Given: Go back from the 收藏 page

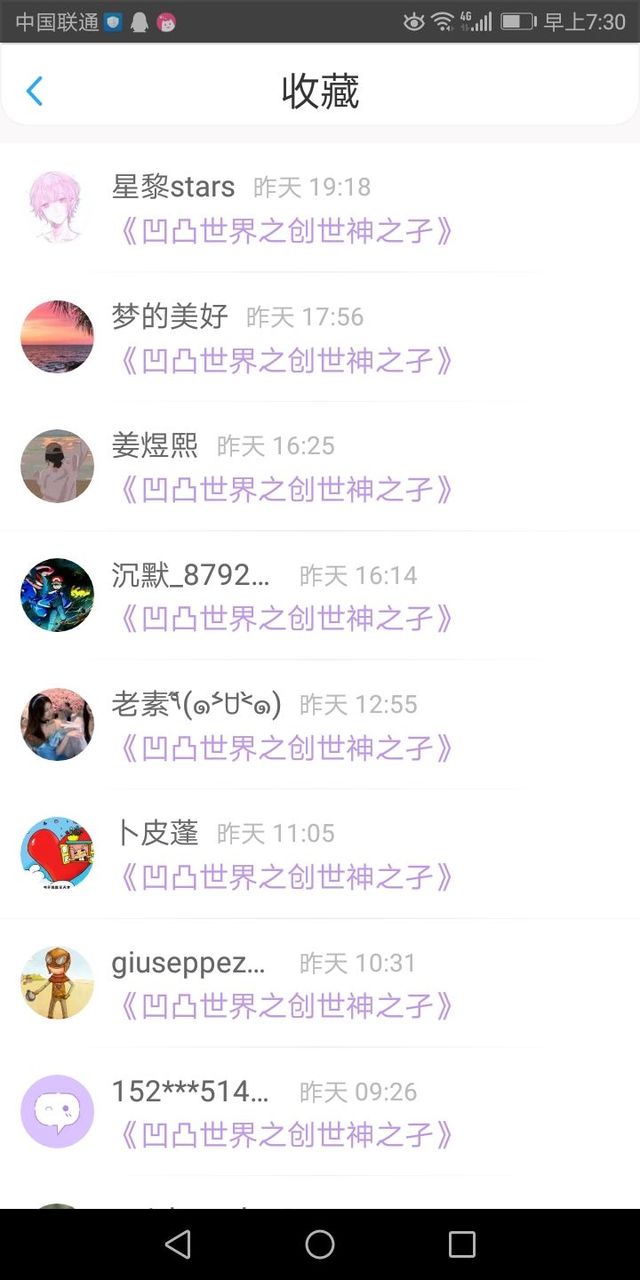Looking at the screenshot, I should (x=34, y=91).
